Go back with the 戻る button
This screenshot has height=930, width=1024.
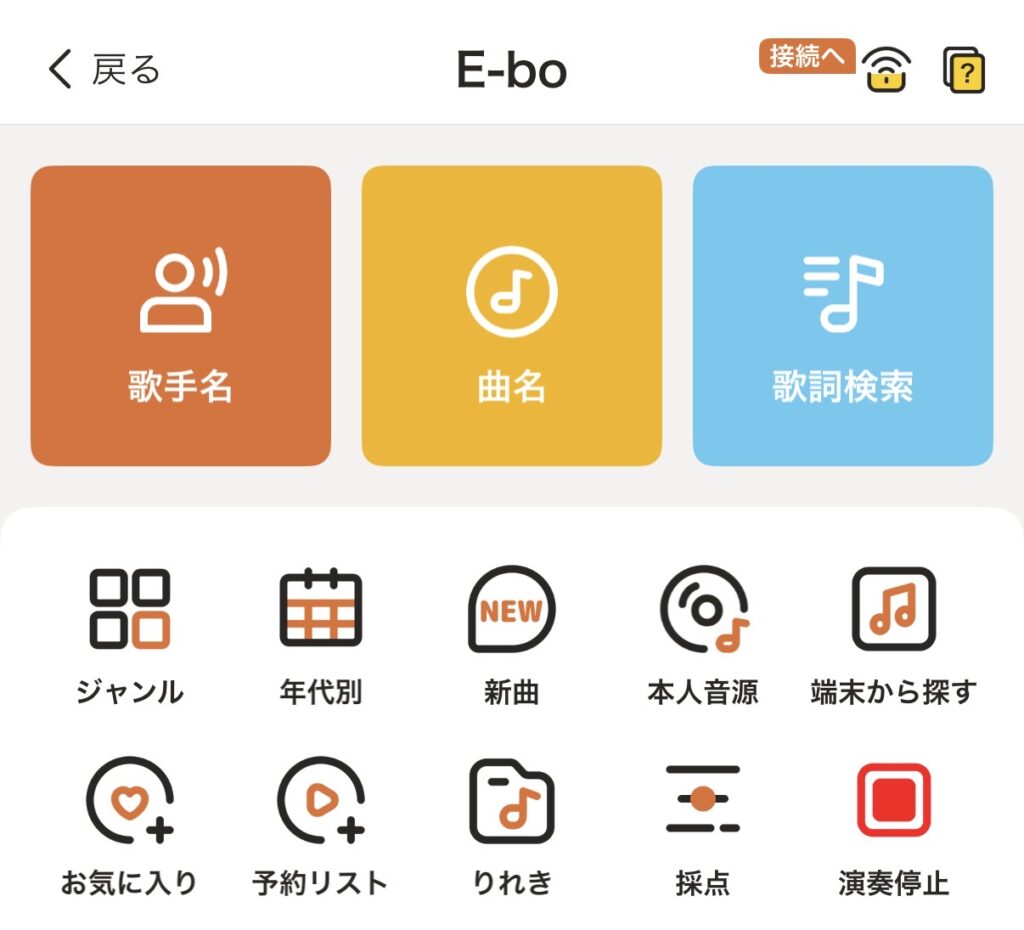point(104,70)
